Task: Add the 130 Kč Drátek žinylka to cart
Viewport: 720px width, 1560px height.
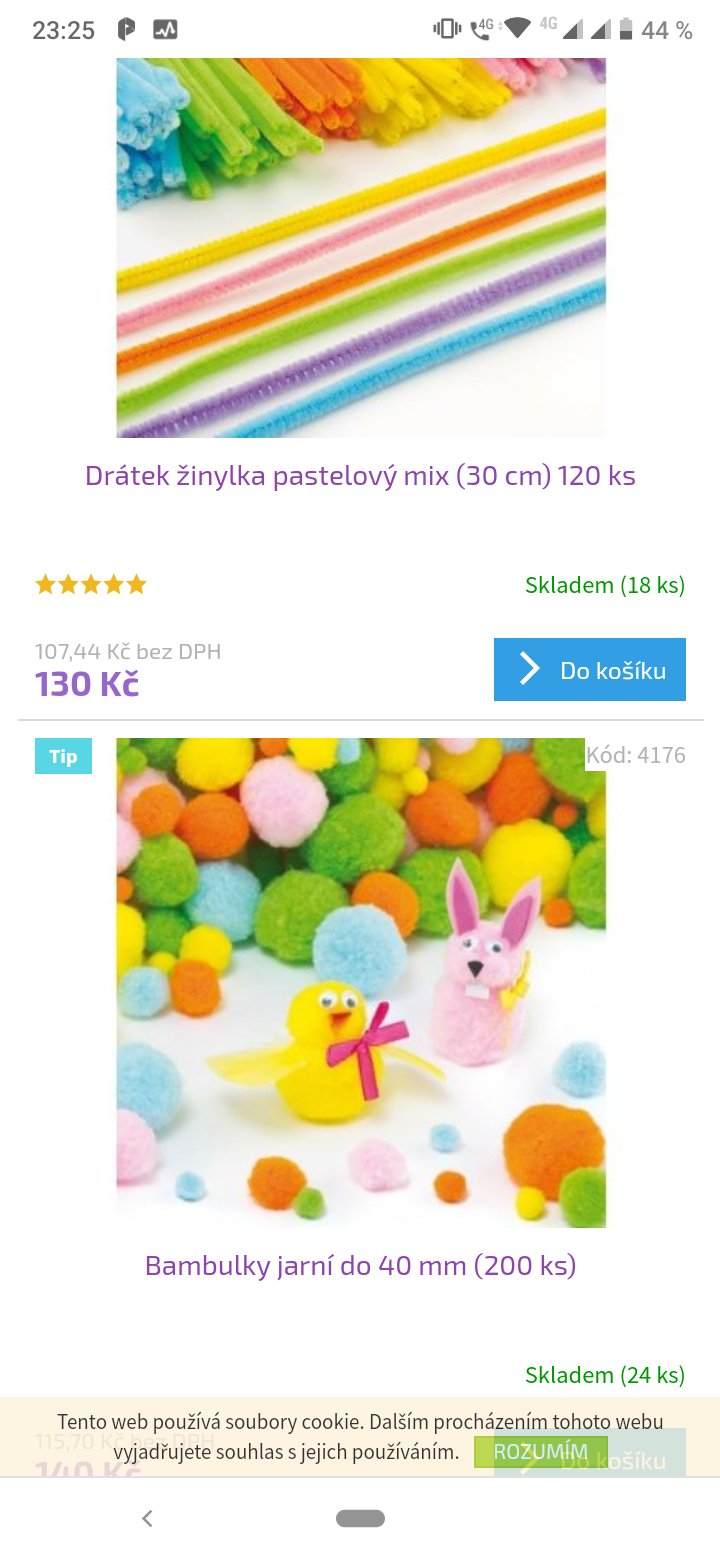Action: [590, 670]
